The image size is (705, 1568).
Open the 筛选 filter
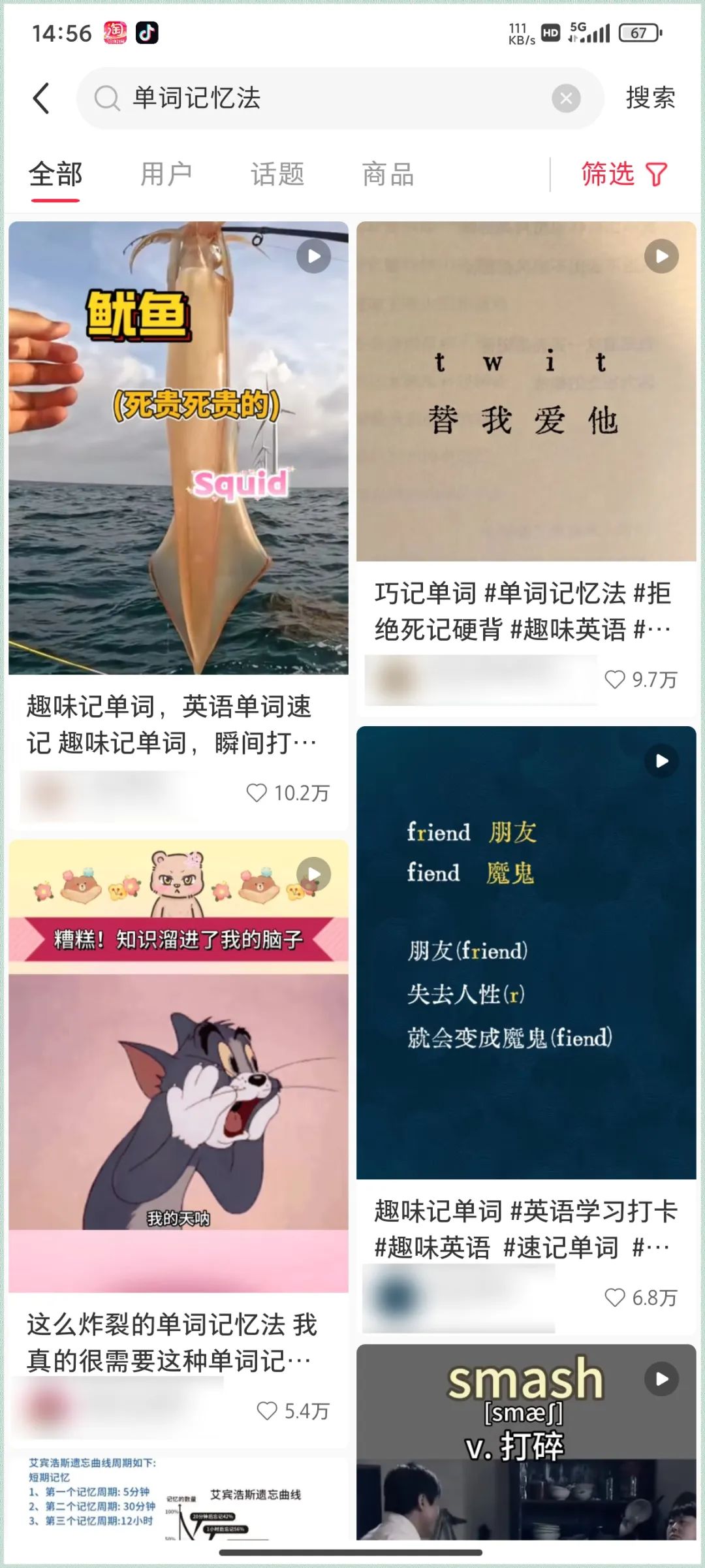click(x=624, y=174)
